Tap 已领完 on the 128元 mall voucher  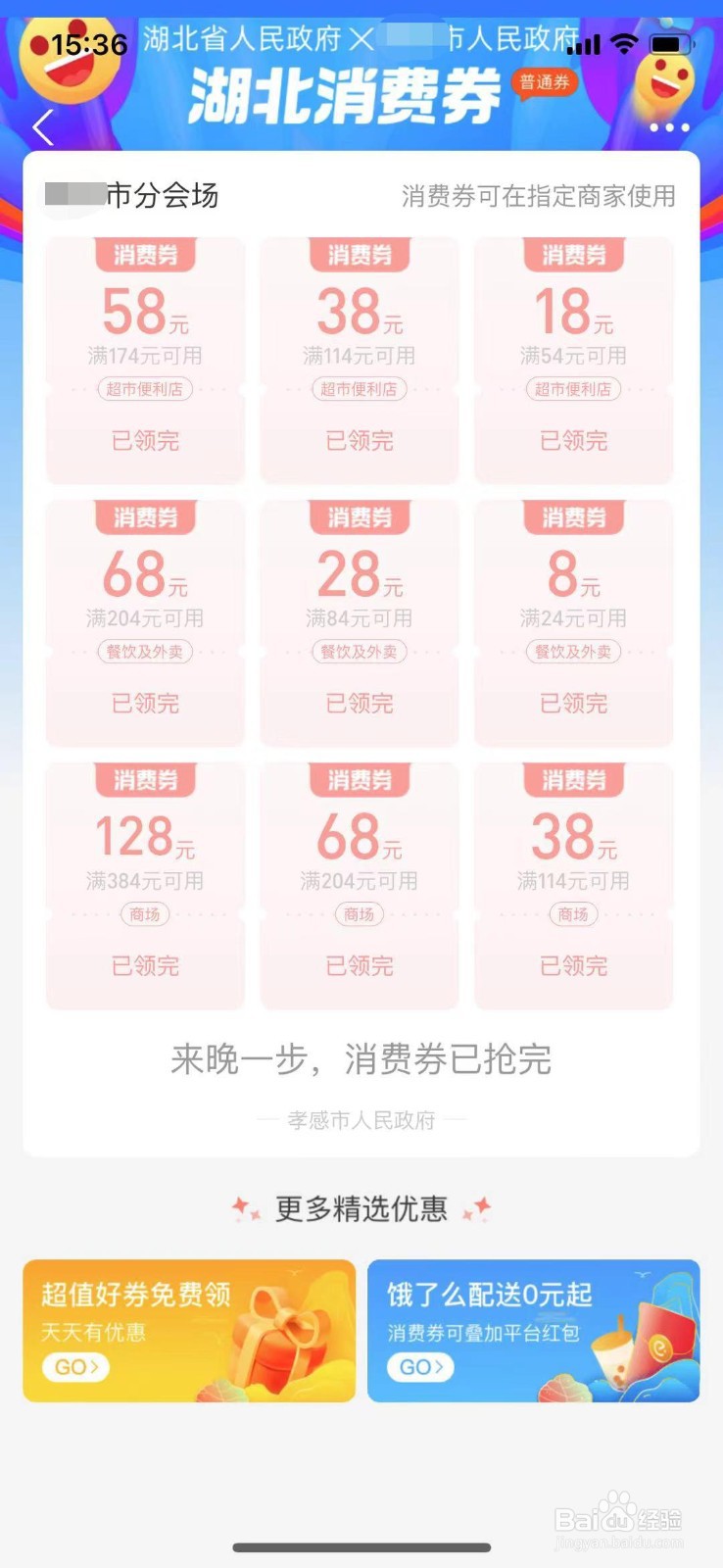[x=144, y=966]
